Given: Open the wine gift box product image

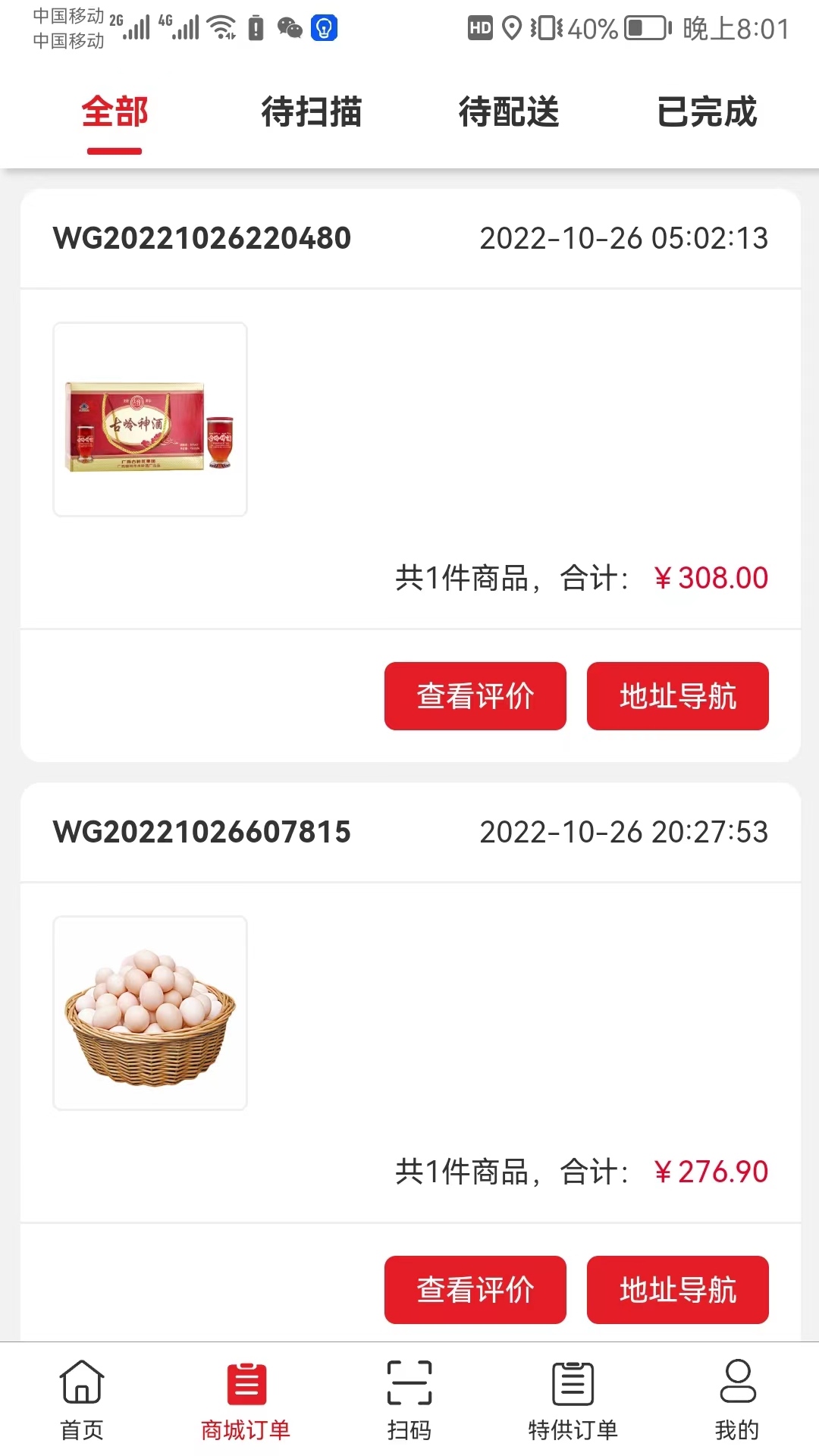Looking at the screenshot, I should tap(149, 417).
